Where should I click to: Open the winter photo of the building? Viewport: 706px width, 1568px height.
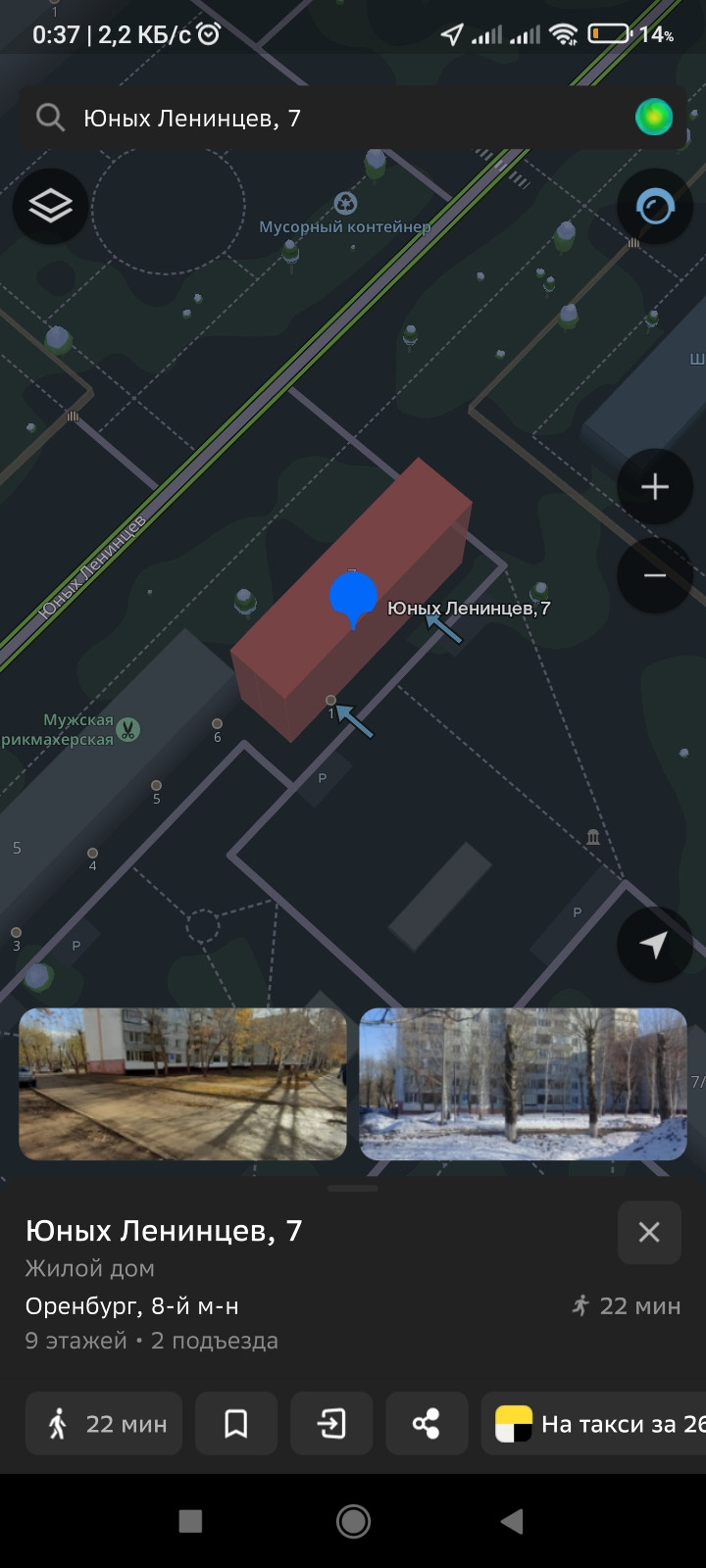tap(523, 1084)
